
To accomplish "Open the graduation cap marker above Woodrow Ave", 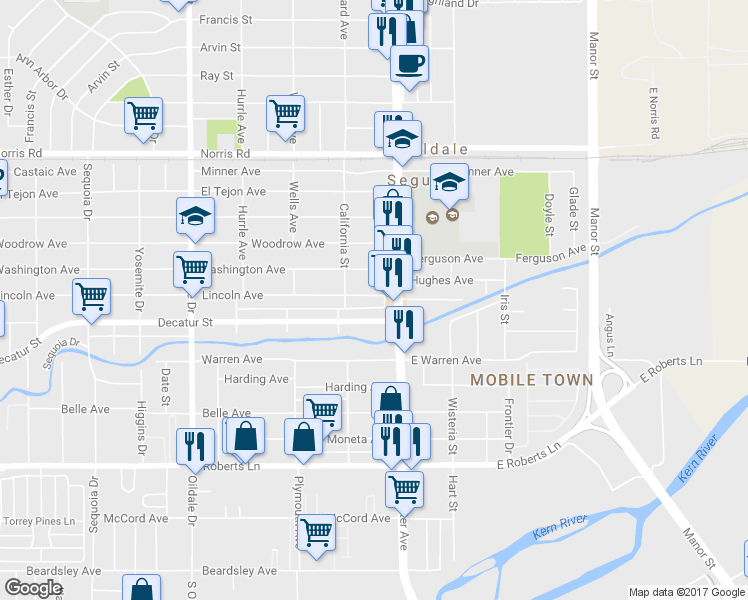I will tap(195, 216).
